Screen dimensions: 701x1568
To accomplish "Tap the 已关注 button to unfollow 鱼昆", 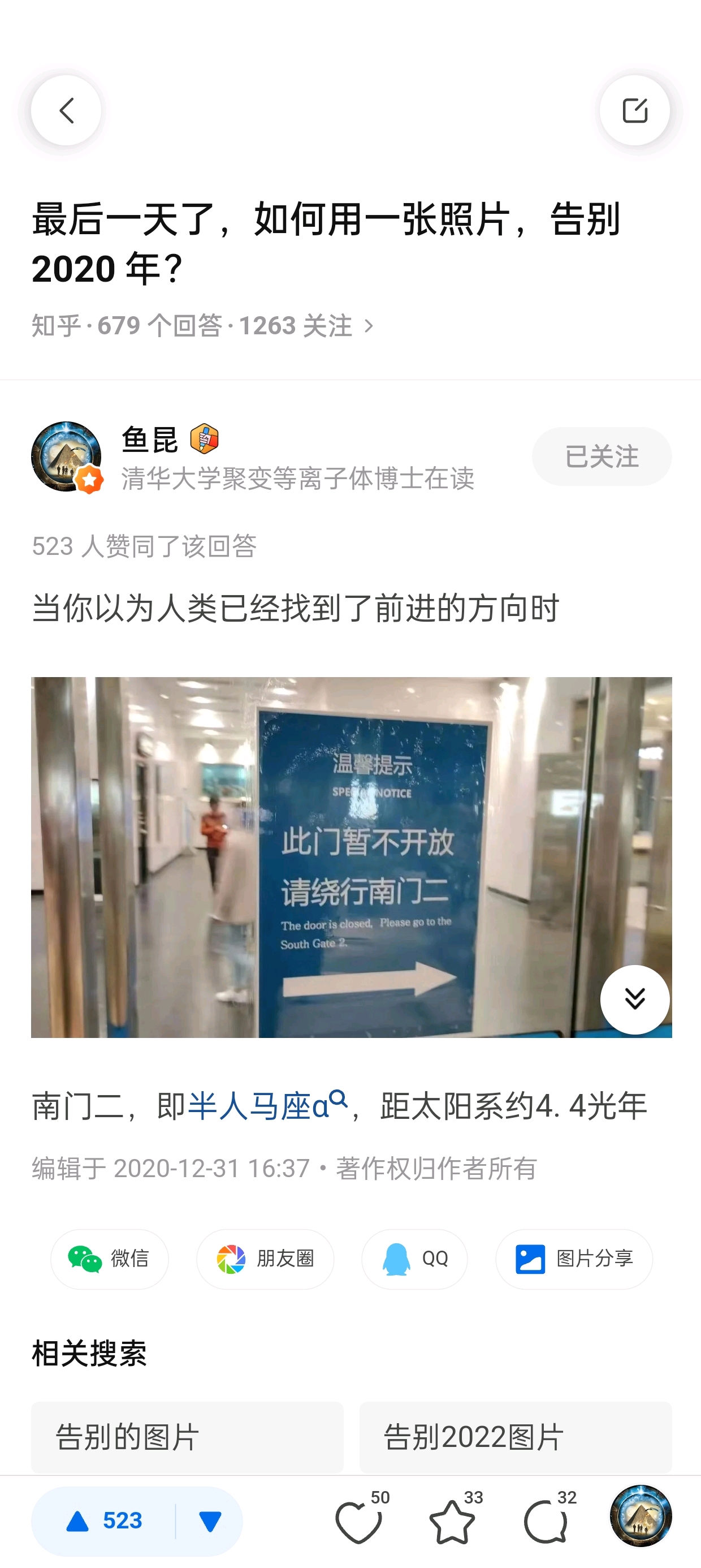I will 601,456.
